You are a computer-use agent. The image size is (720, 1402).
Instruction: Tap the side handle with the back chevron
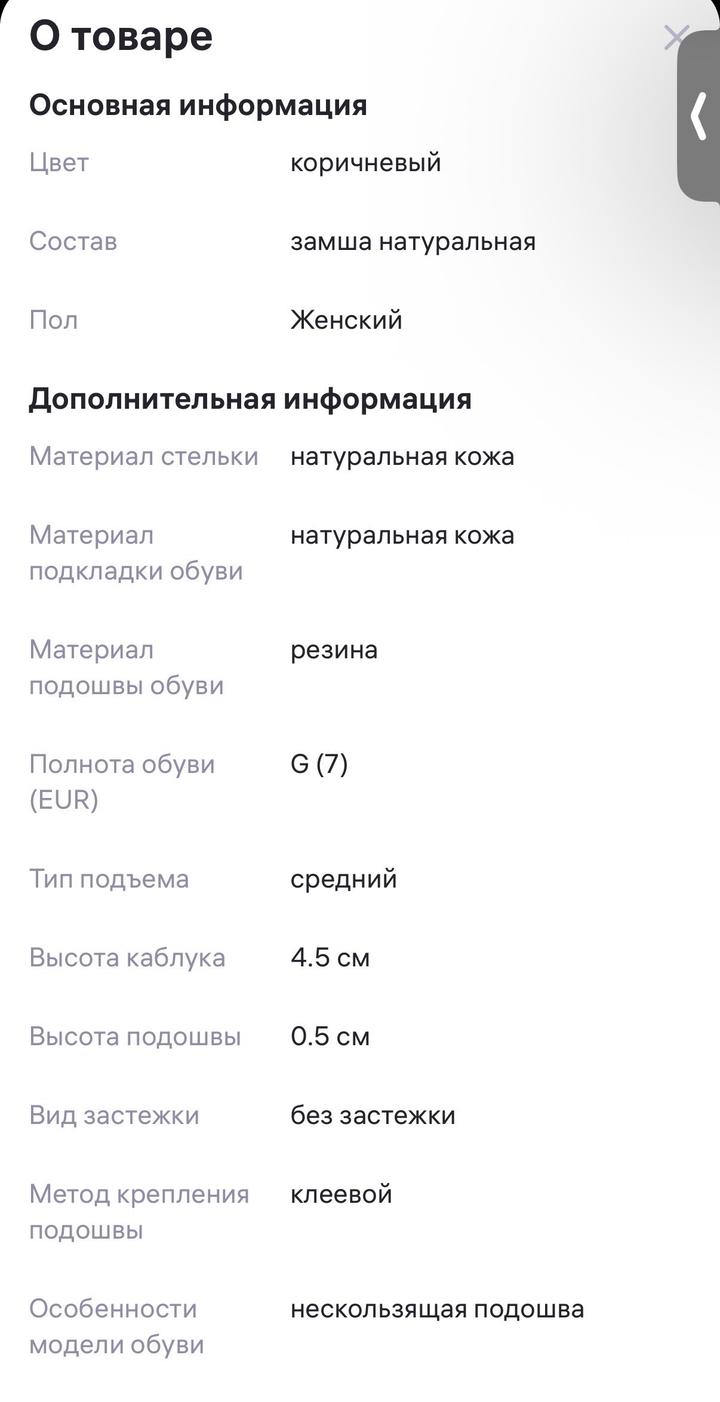point(699,116)
